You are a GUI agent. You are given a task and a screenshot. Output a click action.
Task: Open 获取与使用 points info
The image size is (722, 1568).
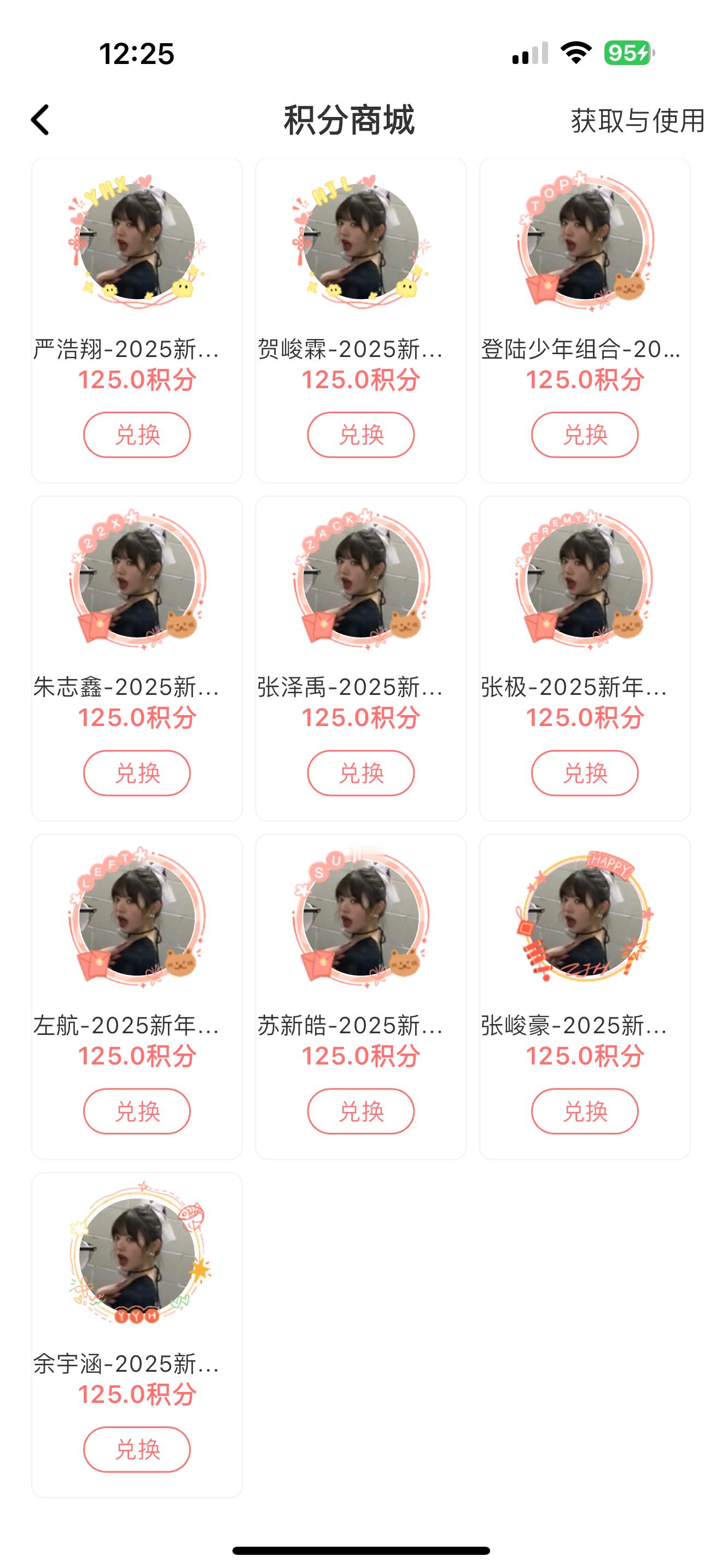637,120
